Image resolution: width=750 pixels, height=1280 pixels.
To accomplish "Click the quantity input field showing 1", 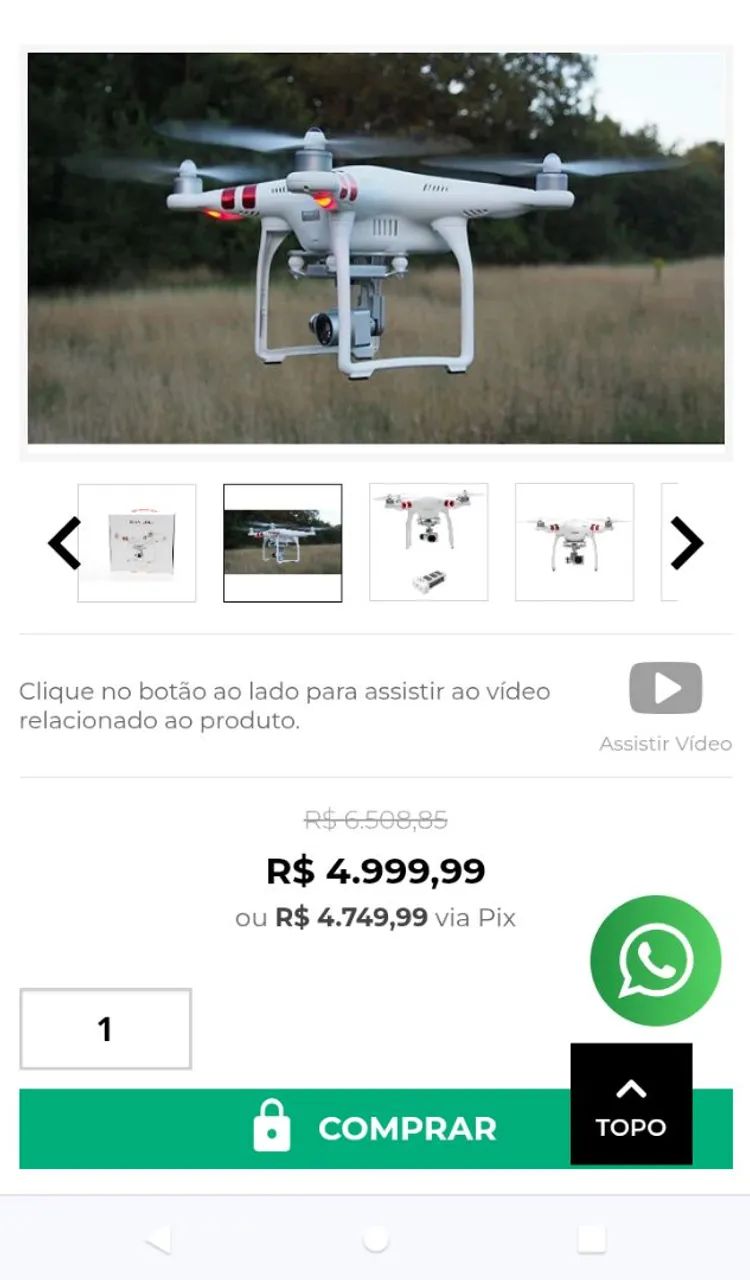I will click(x=105, y=1029).
